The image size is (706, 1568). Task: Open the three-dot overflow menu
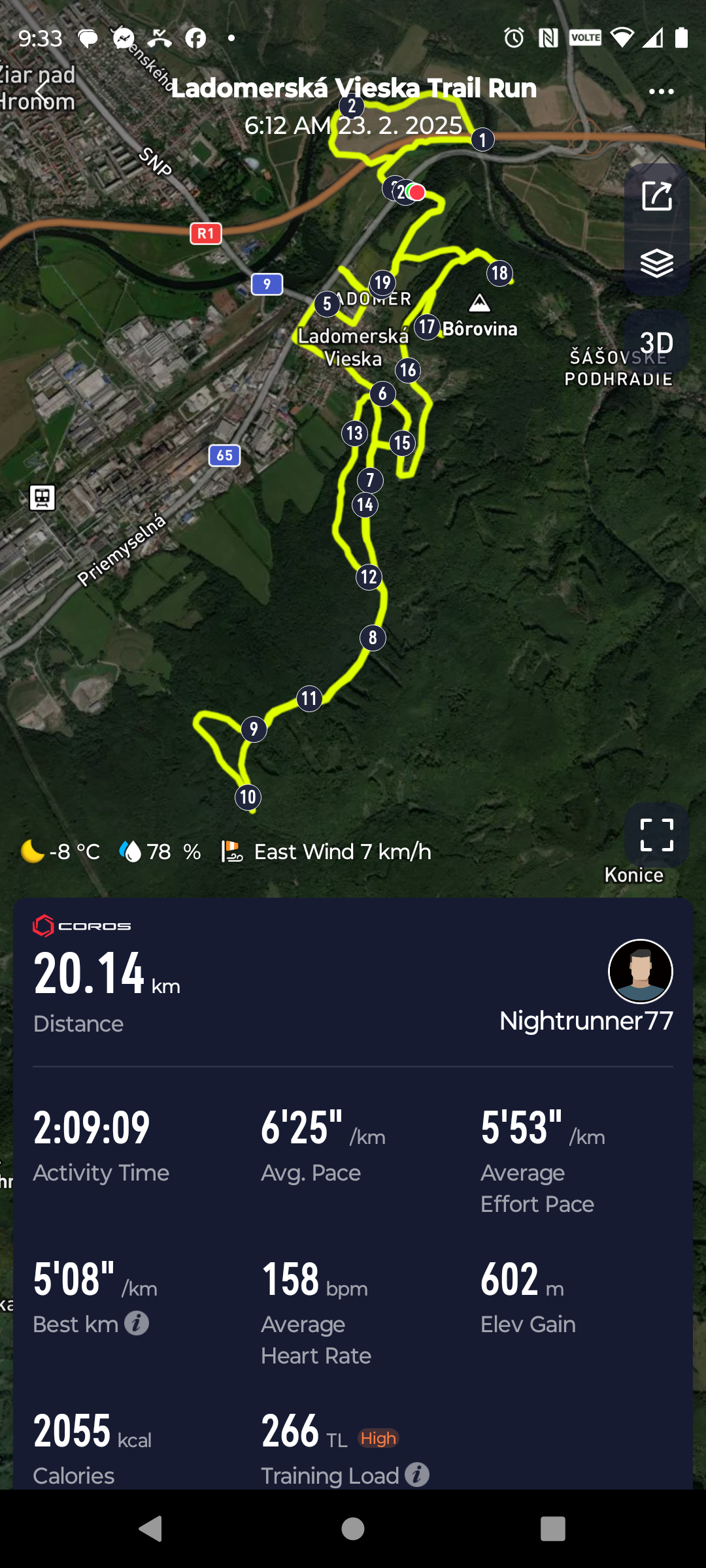tap(661, 91)
